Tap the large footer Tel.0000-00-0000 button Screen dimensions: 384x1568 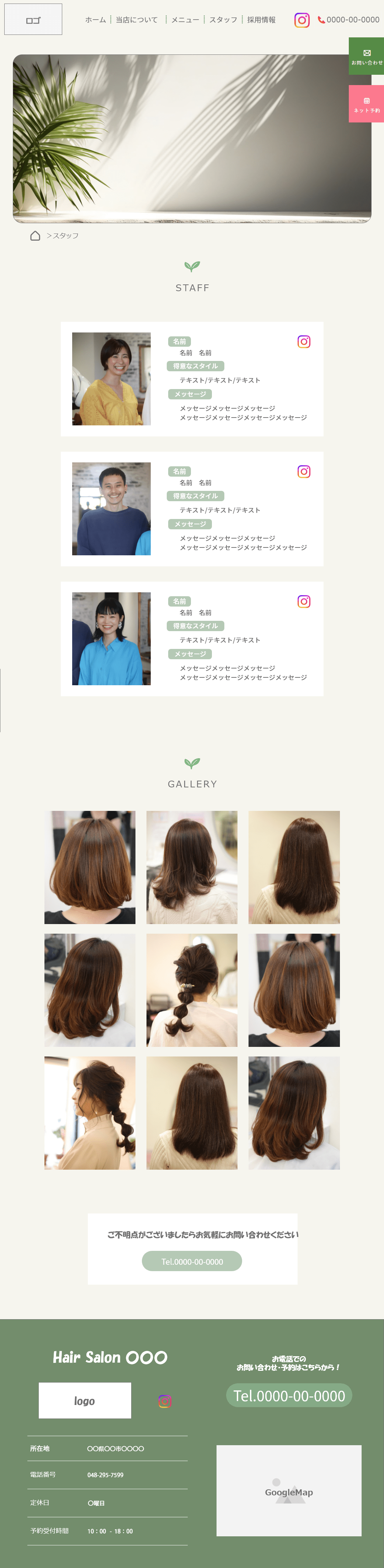pyautogui.click(x=289, y=1396)
